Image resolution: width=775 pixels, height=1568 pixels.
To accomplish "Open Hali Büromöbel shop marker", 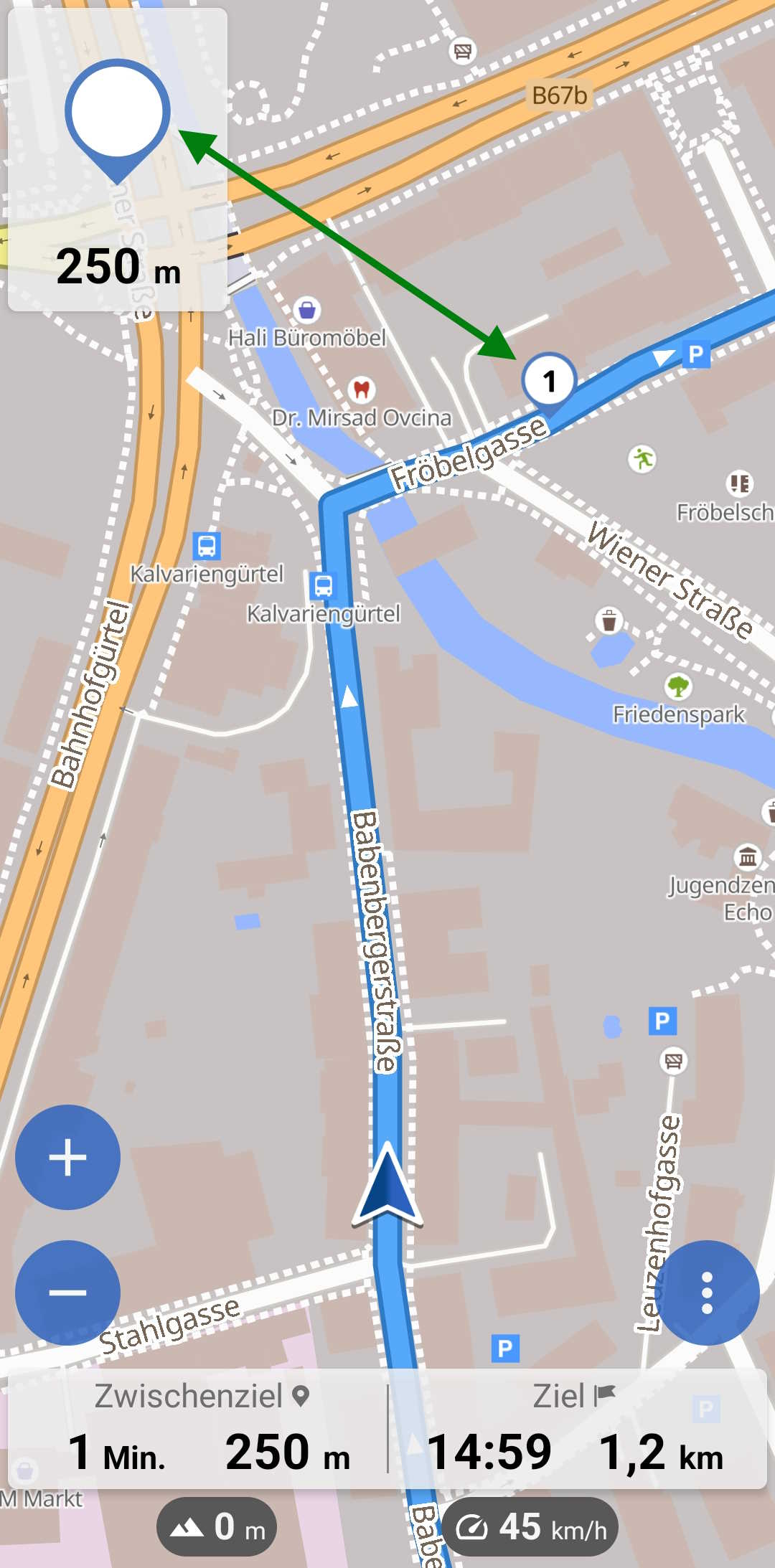I will 307,310.
